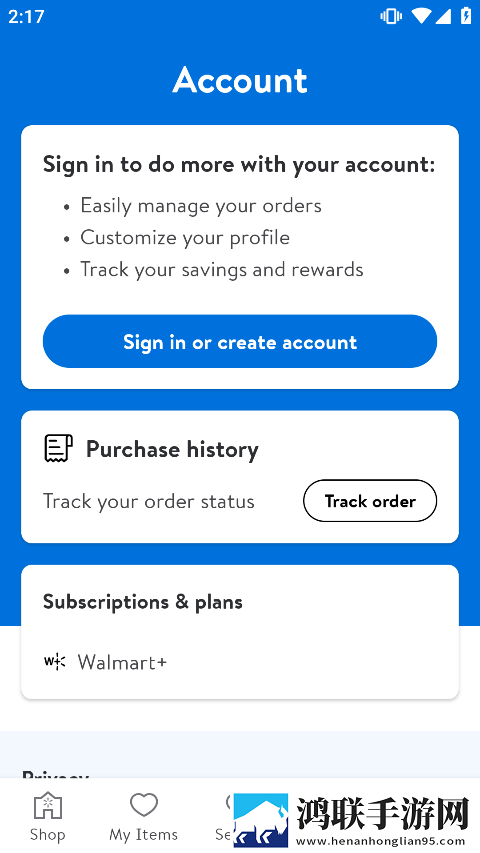The width and height of the screenshot is (480, 853).
Task: Switch to the Shop tab
Action: pyautogui.click(x=47, y=816)
